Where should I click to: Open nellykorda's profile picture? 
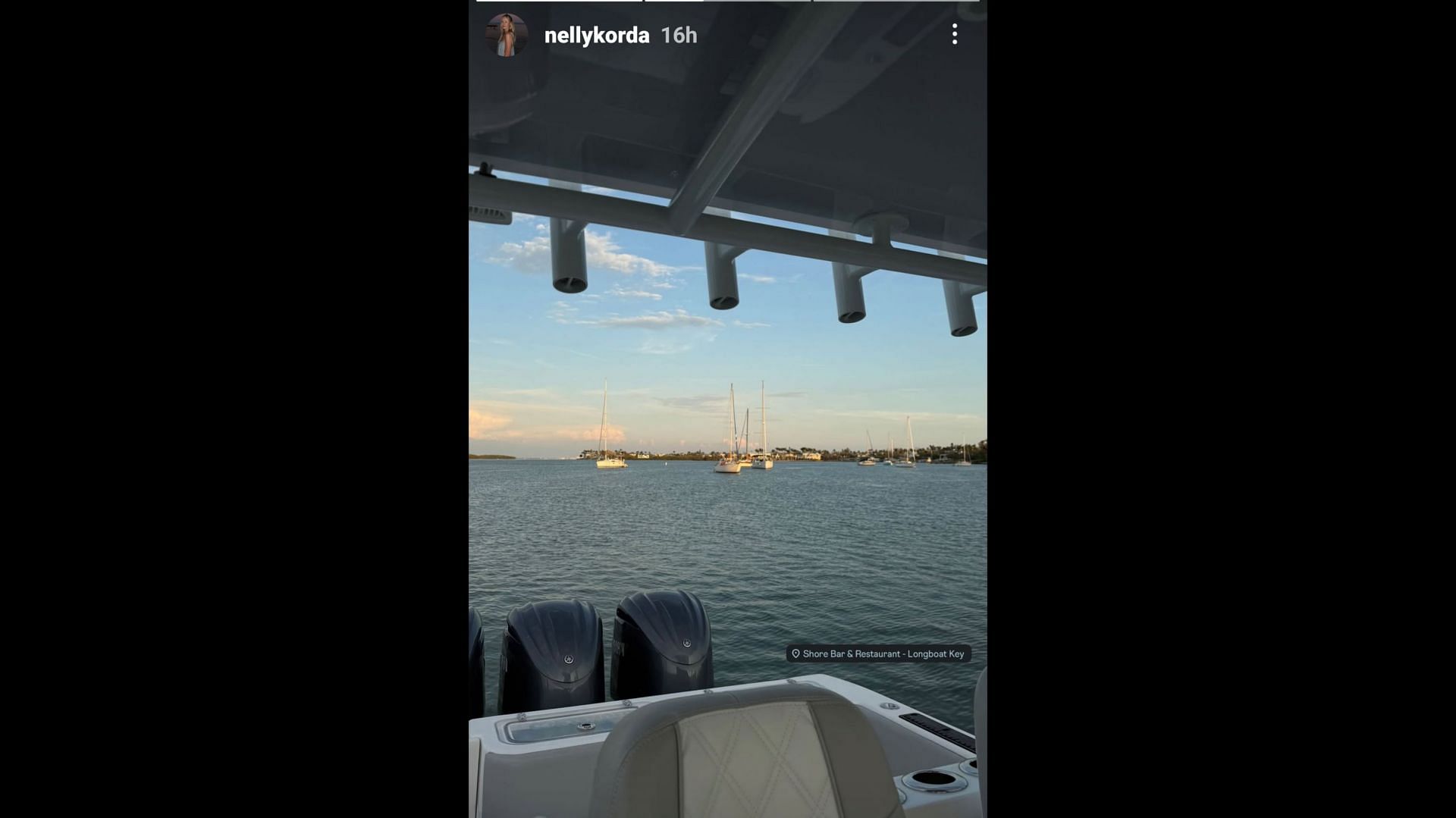pyautogui.click(x=506, y=35)
